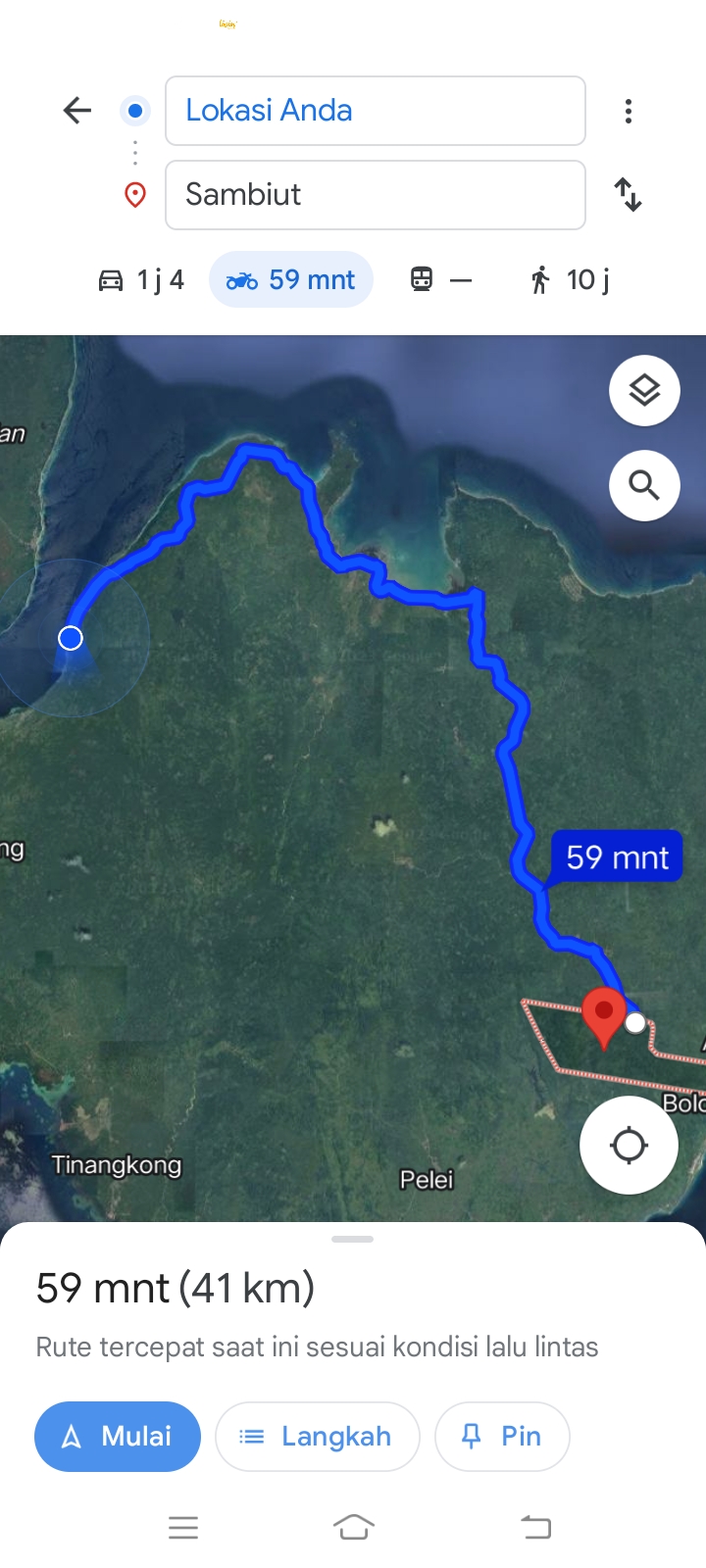This screenshot has width=706, height=1568.
Task: Tap the red Sambiut destination marker
Action: [x=604, y=1017]
